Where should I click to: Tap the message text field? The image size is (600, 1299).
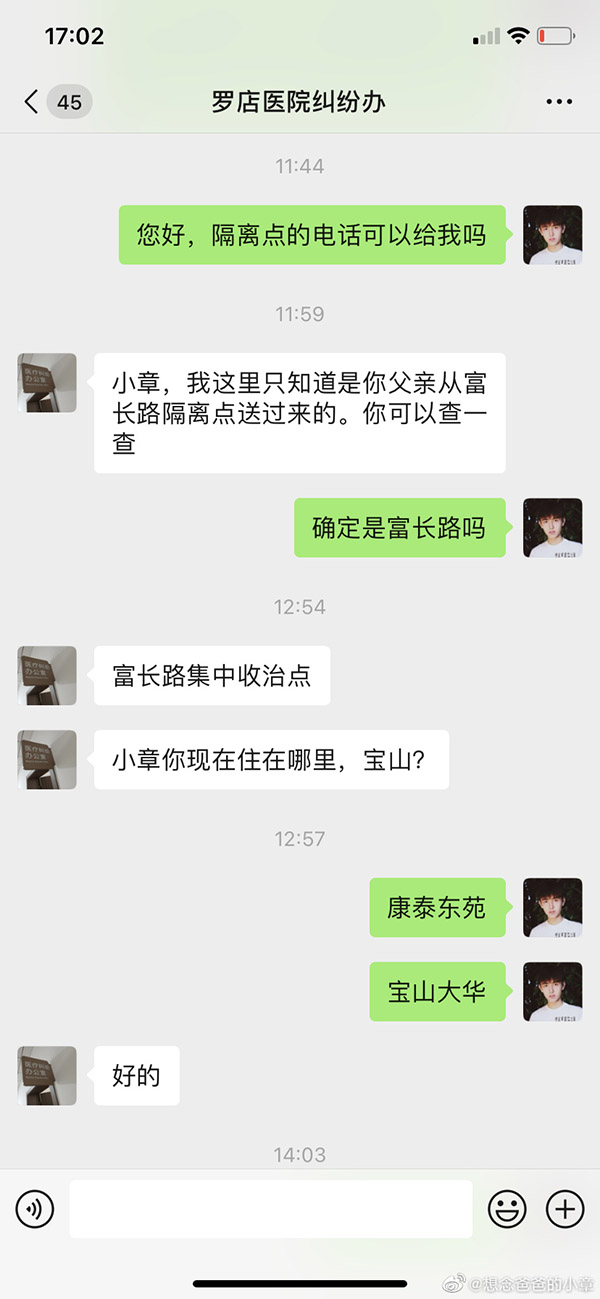(270, 1210)
